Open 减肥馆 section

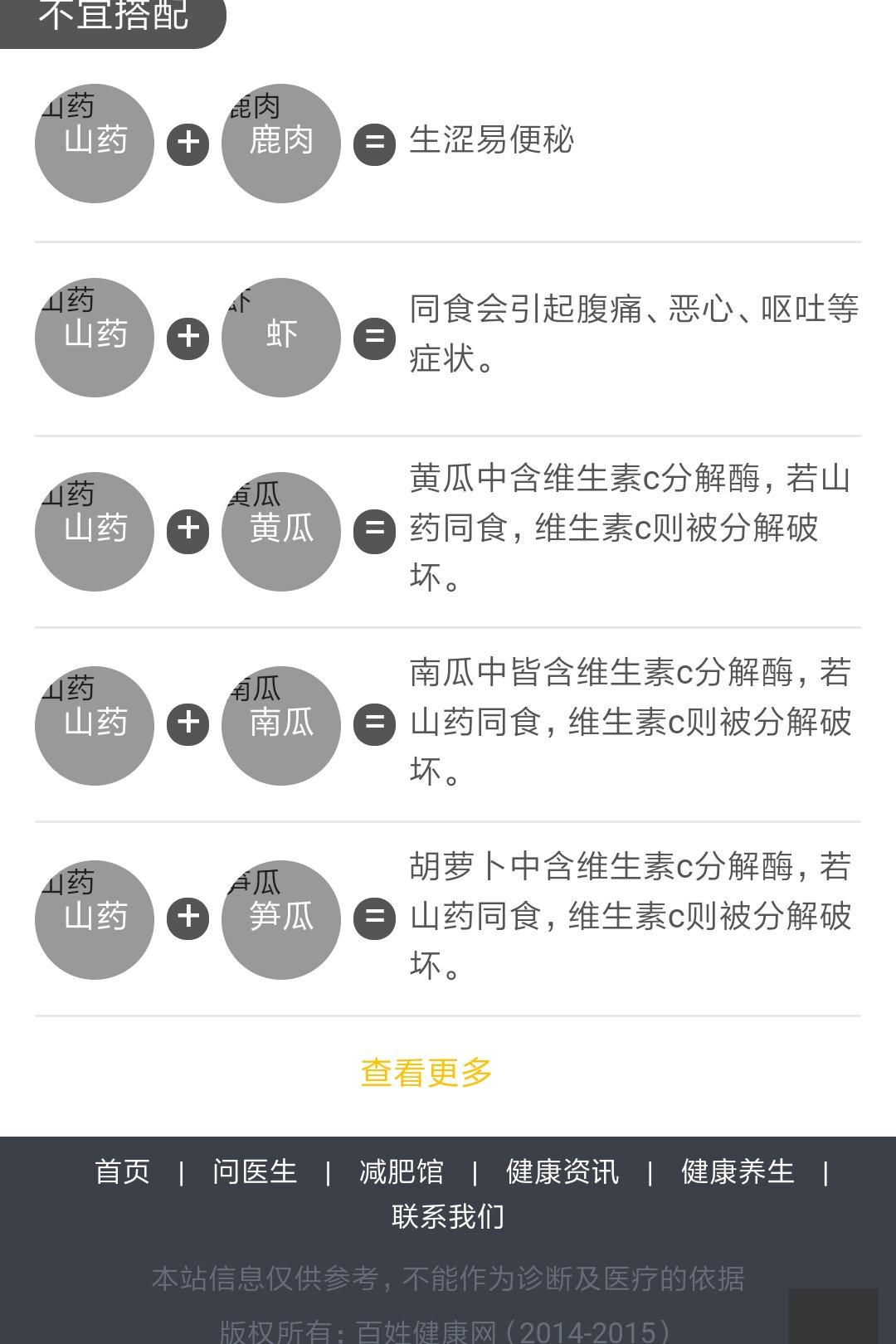pos(402,1171)
